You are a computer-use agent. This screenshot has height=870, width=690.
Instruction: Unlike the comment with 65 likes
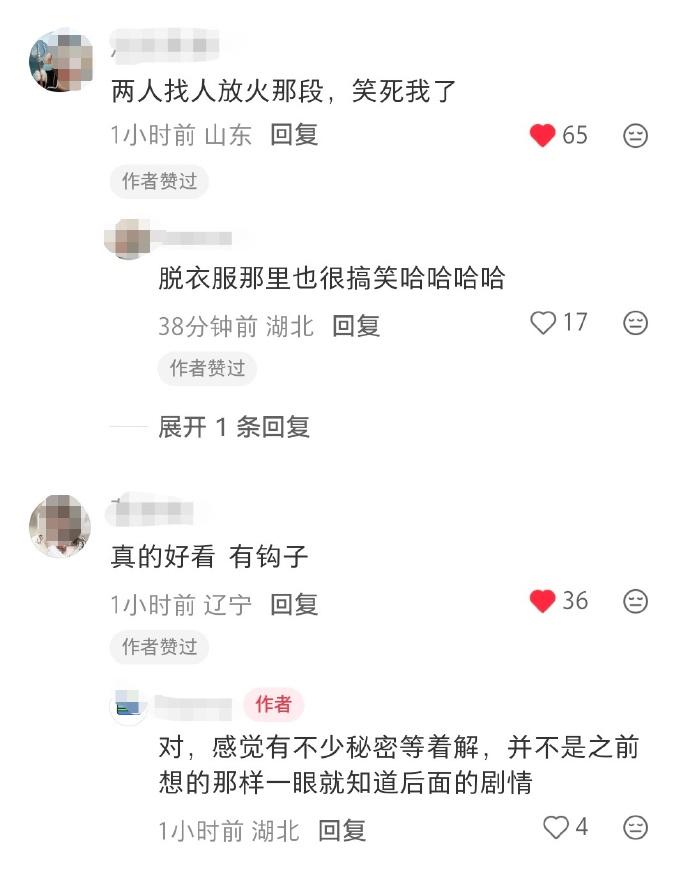click(x=542, y=135)
